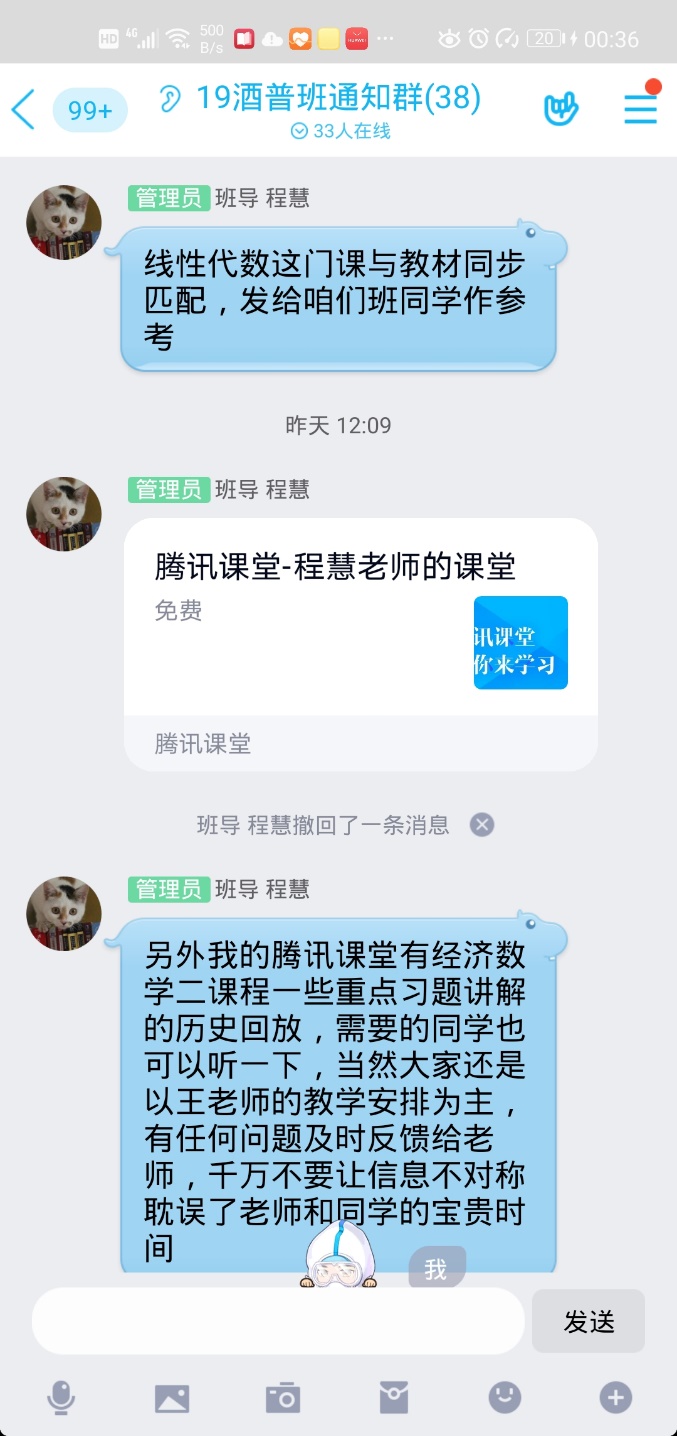Open the photo gallery picker
The height and width of the screenshot is (1436, 677).
pyautogui.click(x=172, y=1398)
